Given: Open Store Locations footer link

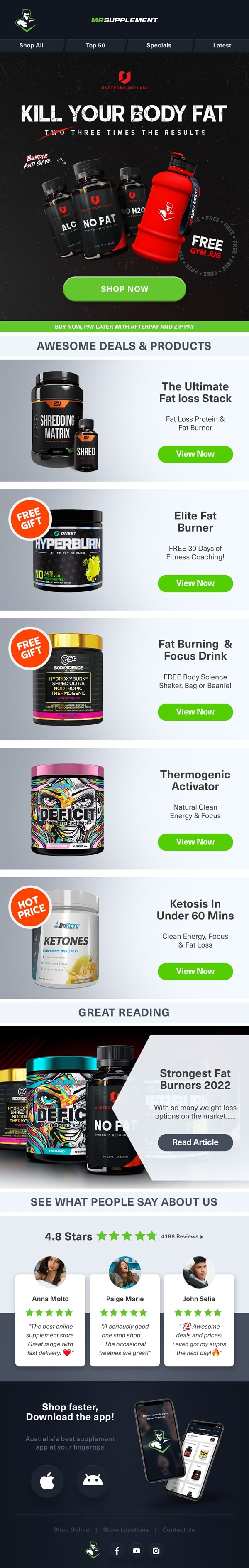Looking at the screenshot, I should [126, 1529].
